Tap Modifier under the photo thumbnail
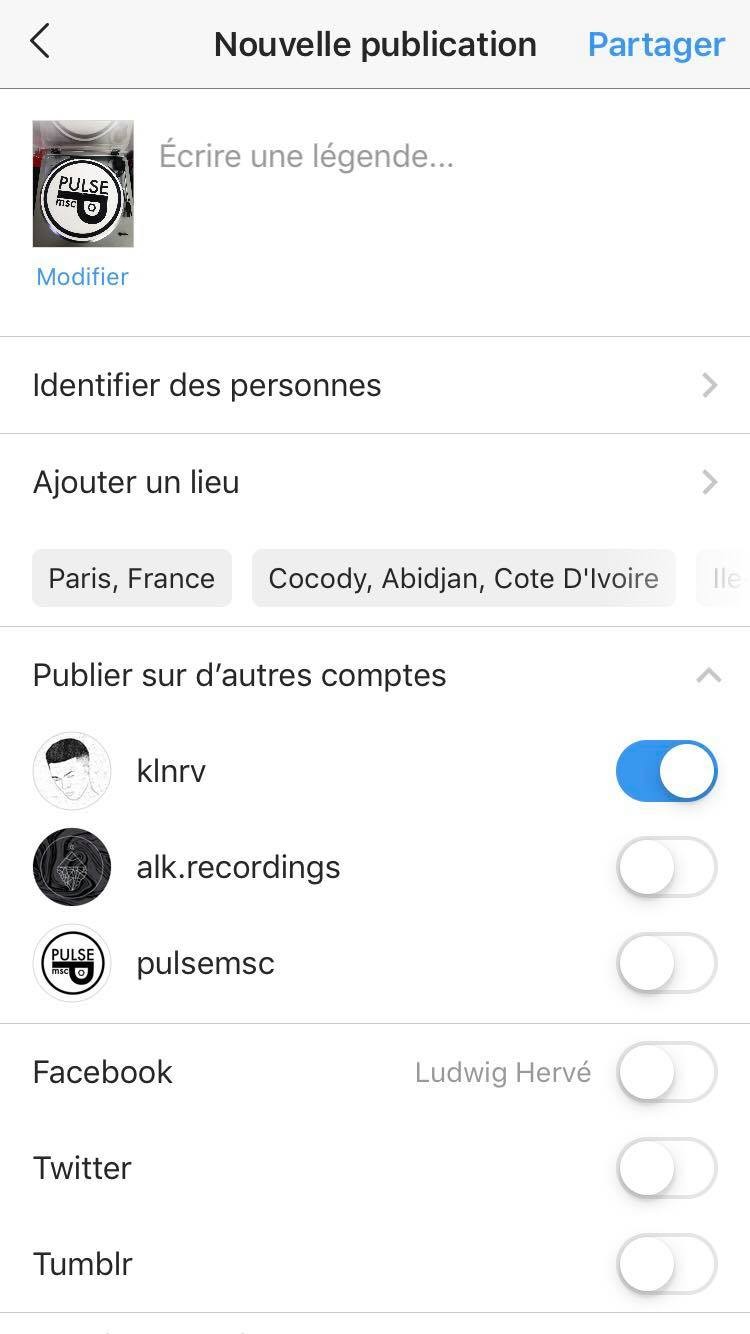The width and height of the screenshot is (750, 1334). point(82,277)
